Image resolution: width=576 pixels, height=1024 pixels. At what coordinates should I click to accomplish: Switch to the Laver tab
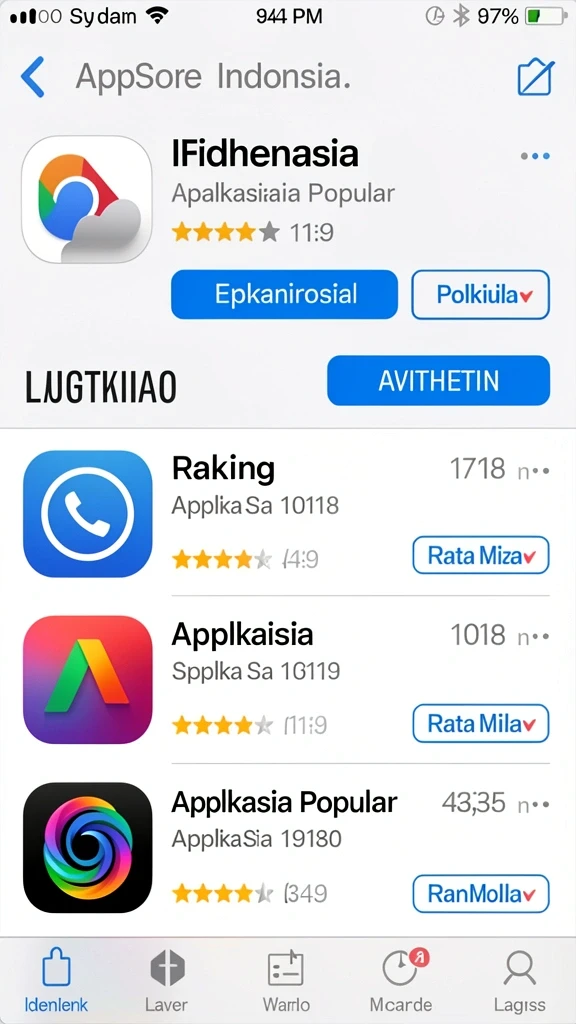coord(167,981)
